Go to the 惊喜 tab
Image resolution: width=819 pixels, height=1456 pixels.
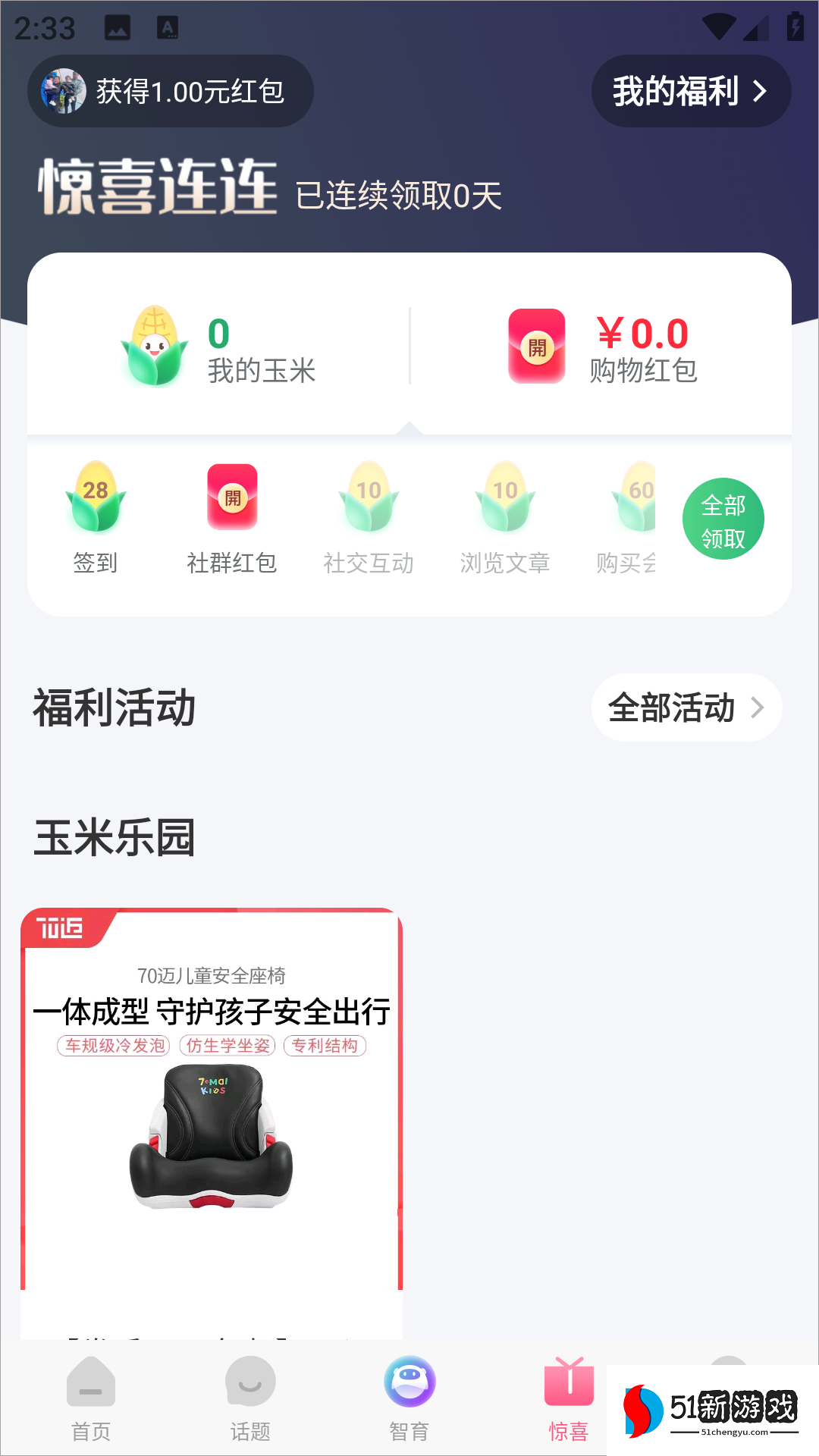(569, 1399)
